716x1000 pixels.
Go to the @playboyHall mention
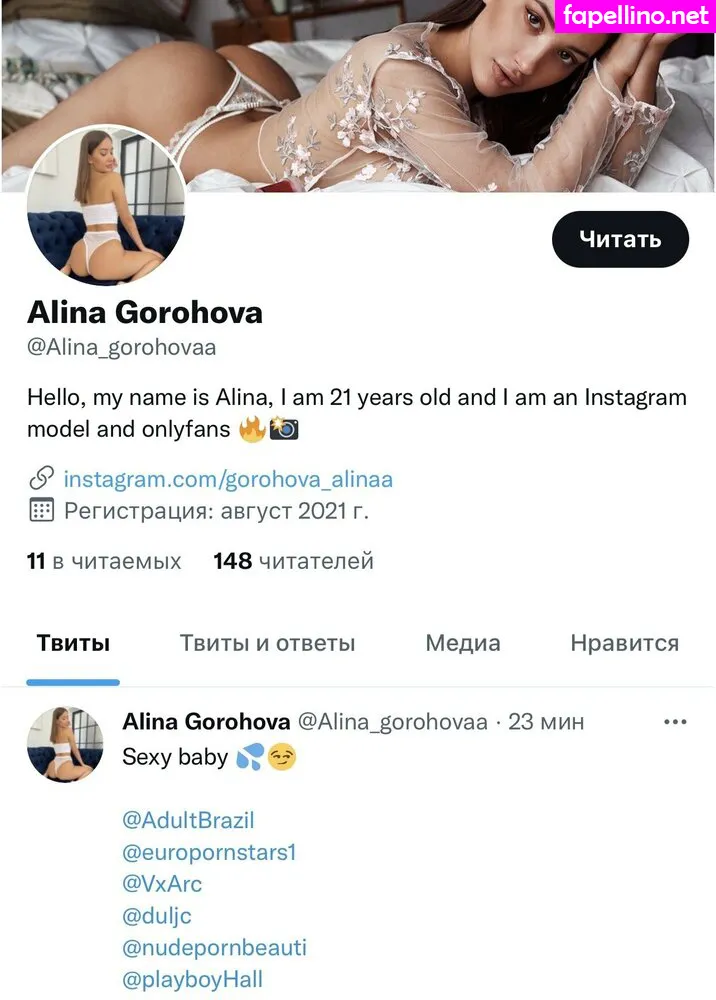[192, 979]
